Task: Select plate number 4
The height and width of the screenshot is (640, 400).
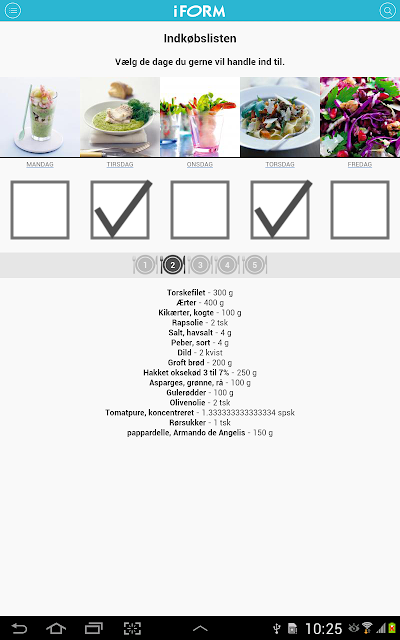Action: [x=227, y=265]
